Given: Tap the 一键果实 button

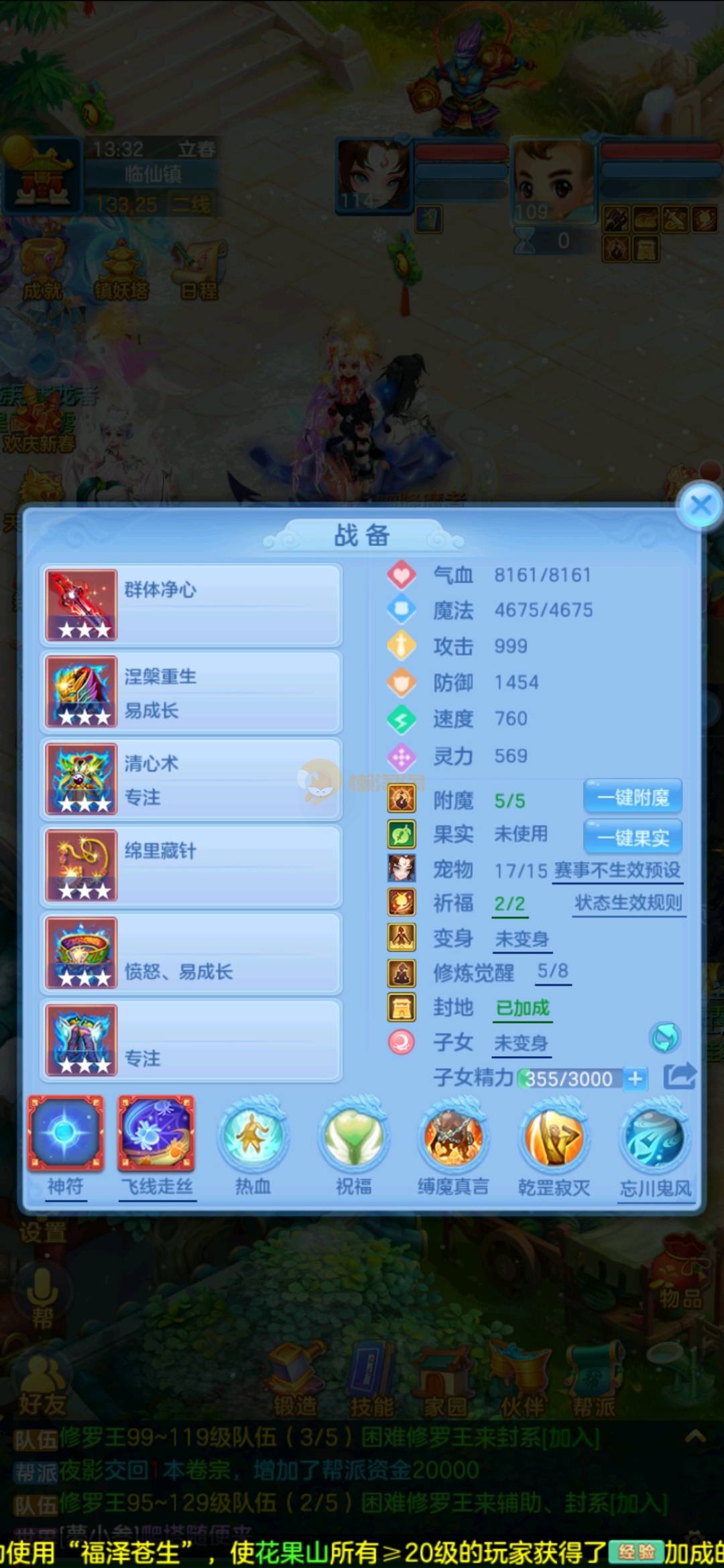Looking at the screenshot, I should click(x=633, y=837).
